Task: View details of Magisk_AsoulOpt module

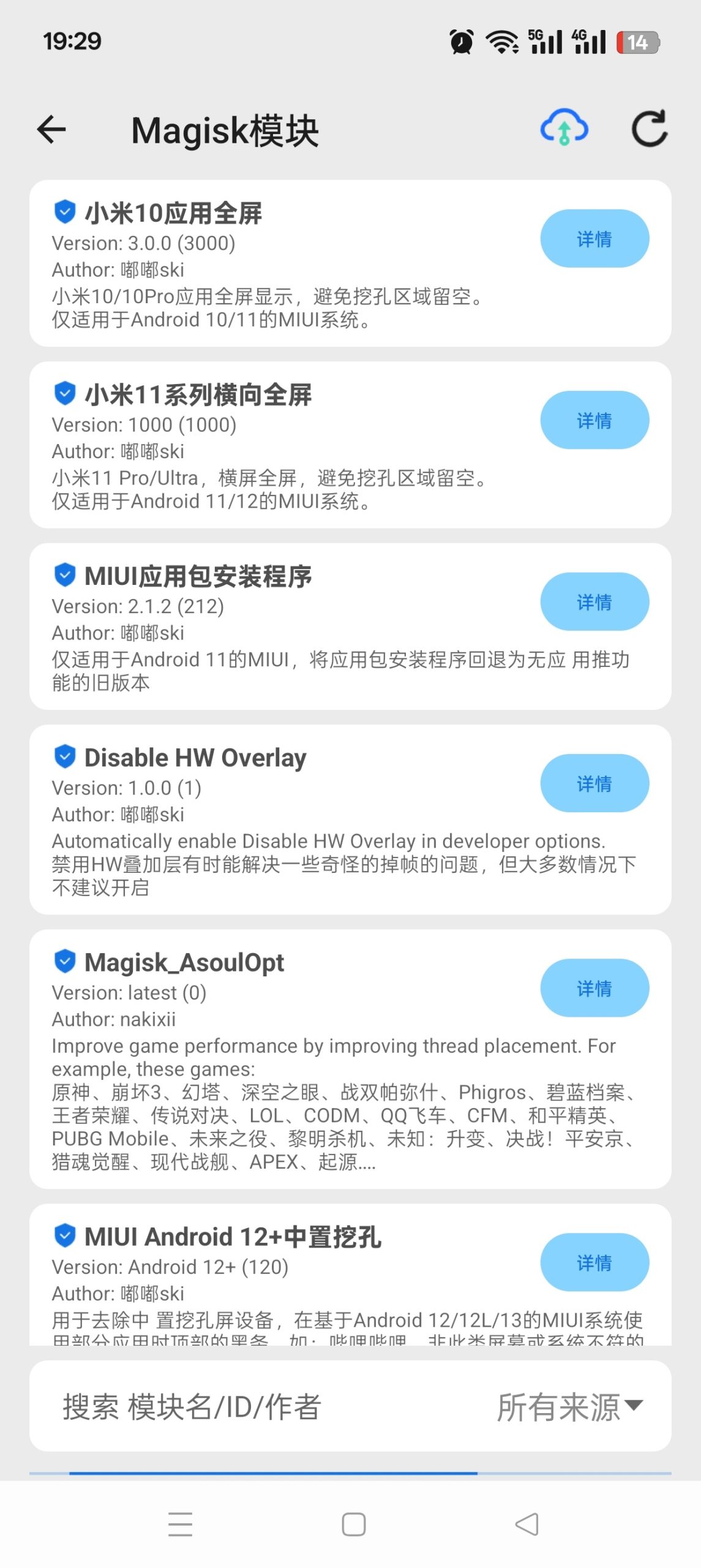Action: [x=594, y=988]
